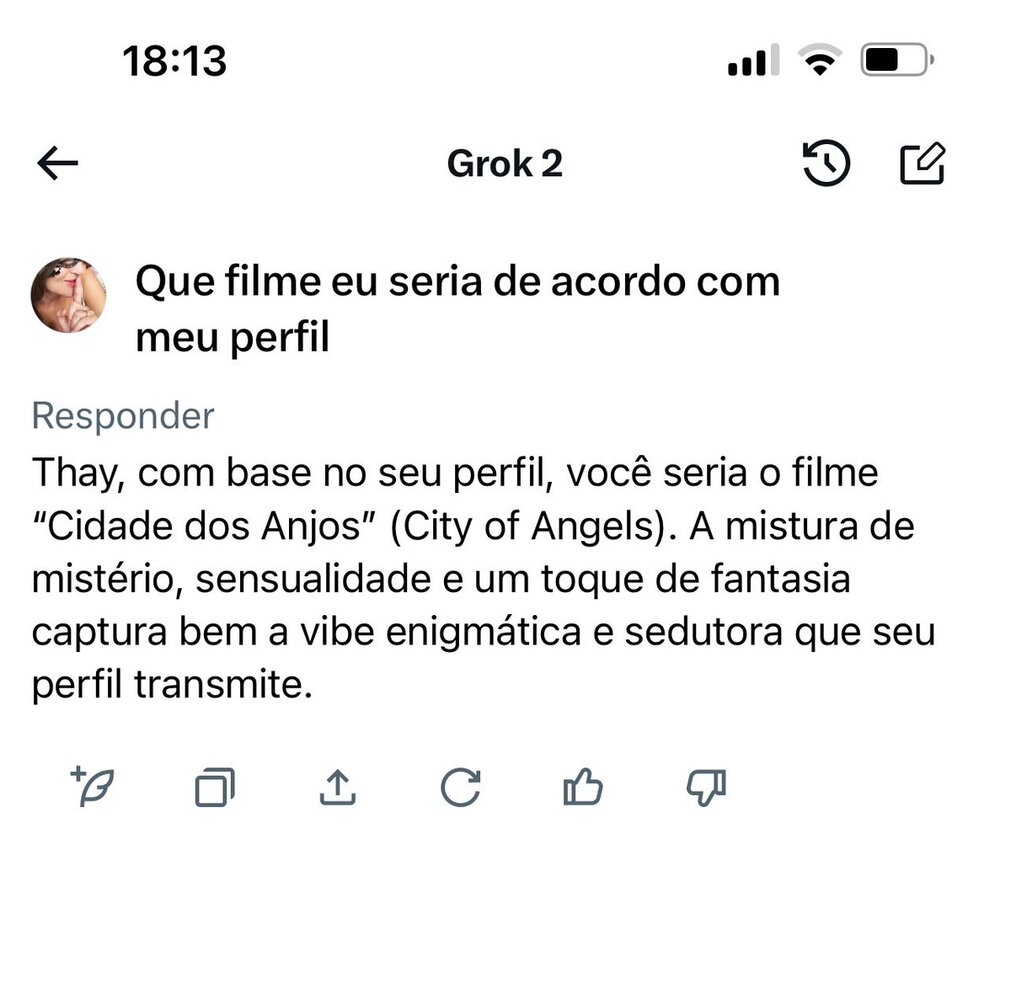Create a post from Grok's answer
Screen dimensions: 1011x1000
point(92,788)
